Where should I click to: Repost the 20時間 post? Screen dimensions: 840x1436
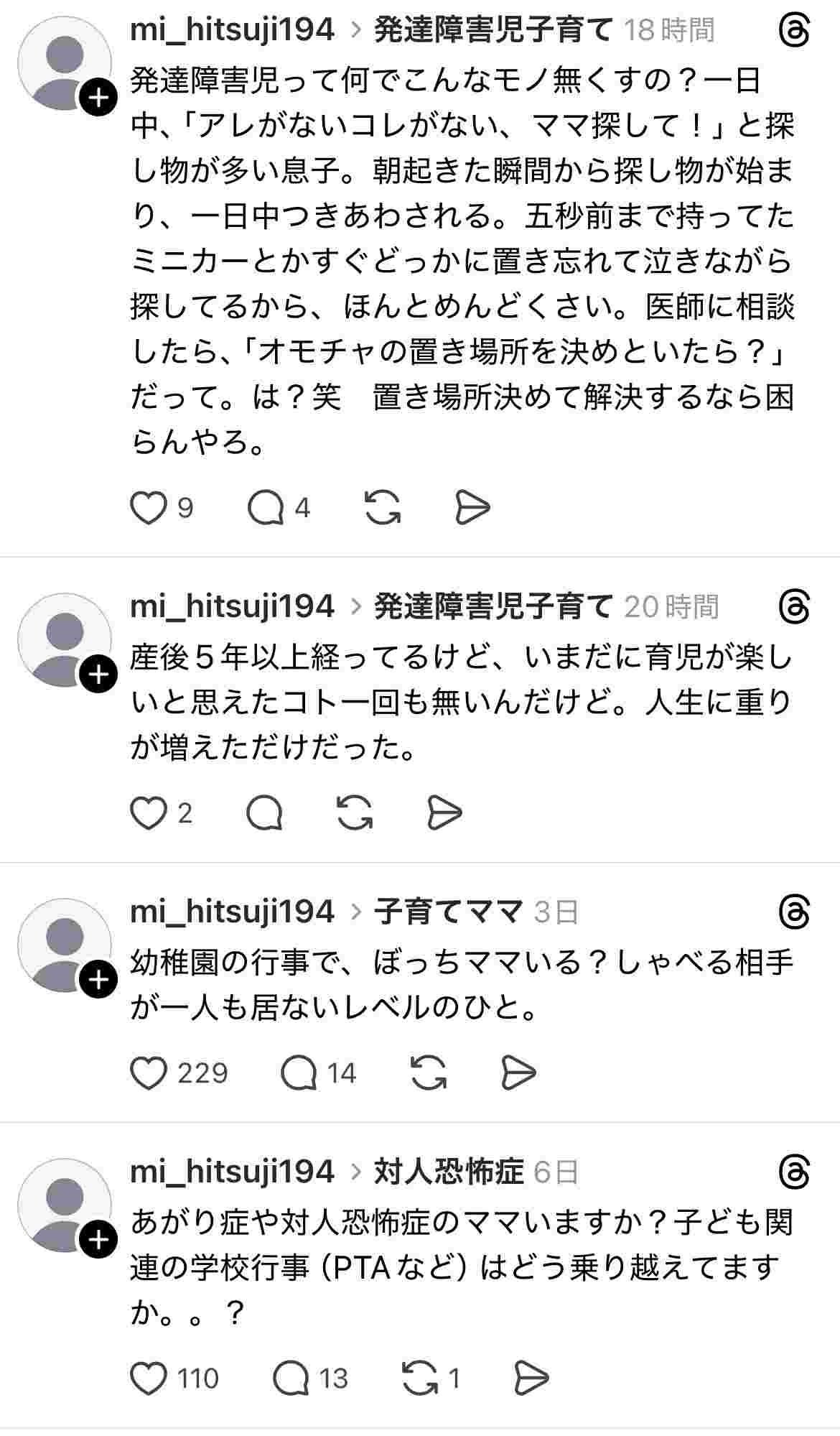click(355, 813)
